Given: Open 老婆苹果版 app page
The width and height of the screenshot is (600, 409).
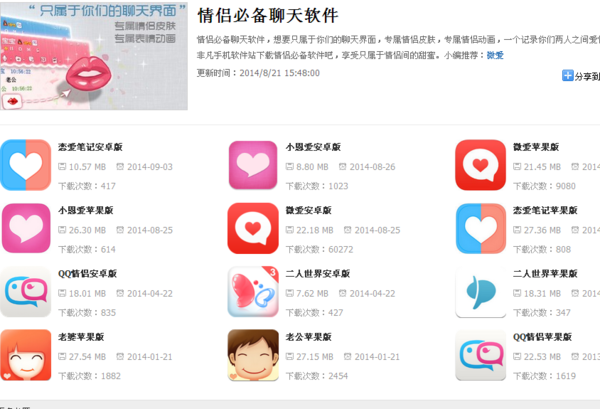Looking at the screenshot, I should [x=82, y=338].
